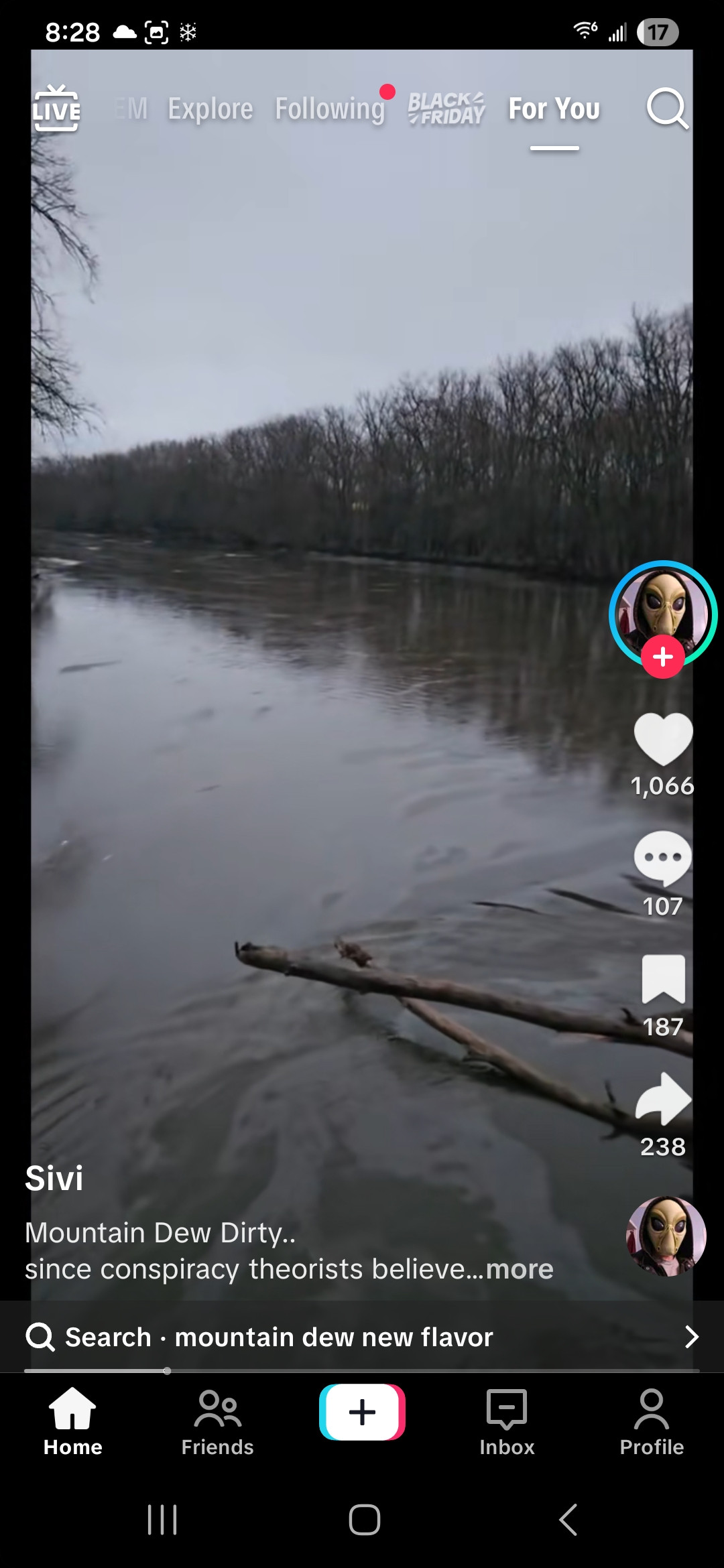
Task: Follow Sivi with the red plus
Action: point(662,657)
